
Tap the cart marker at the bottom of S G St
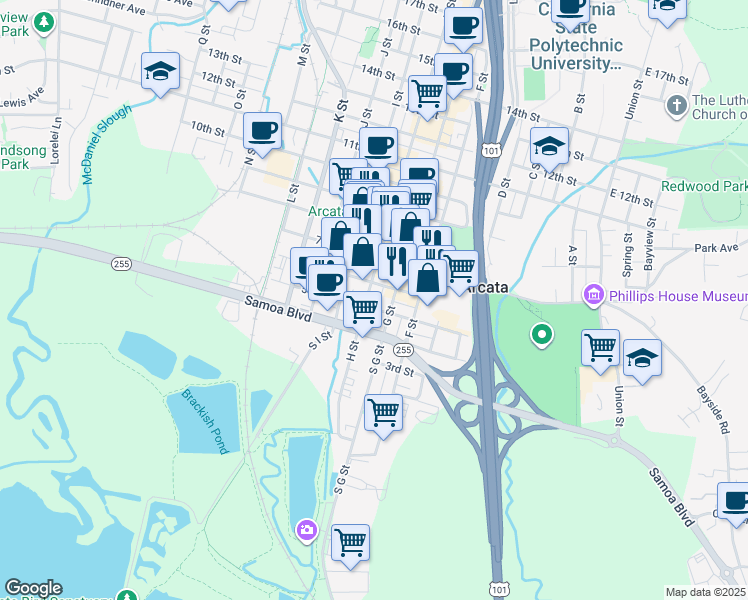point(350,543)
